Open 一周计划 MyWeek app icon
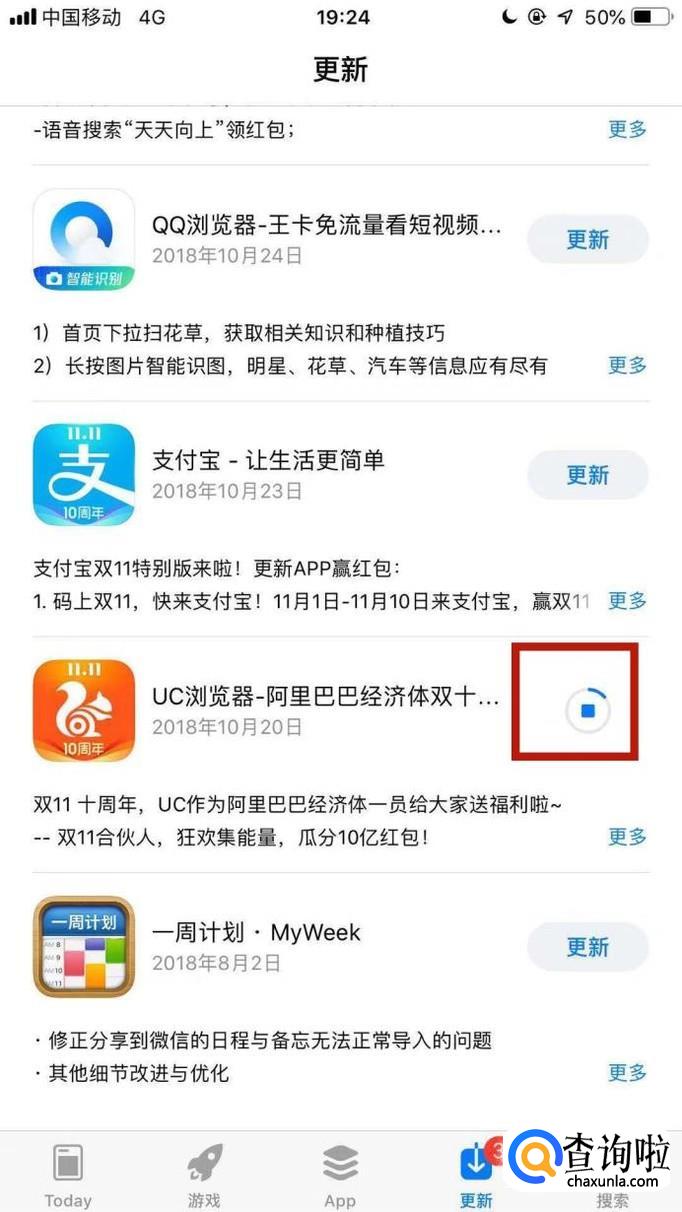 click(x=84, y=947)
